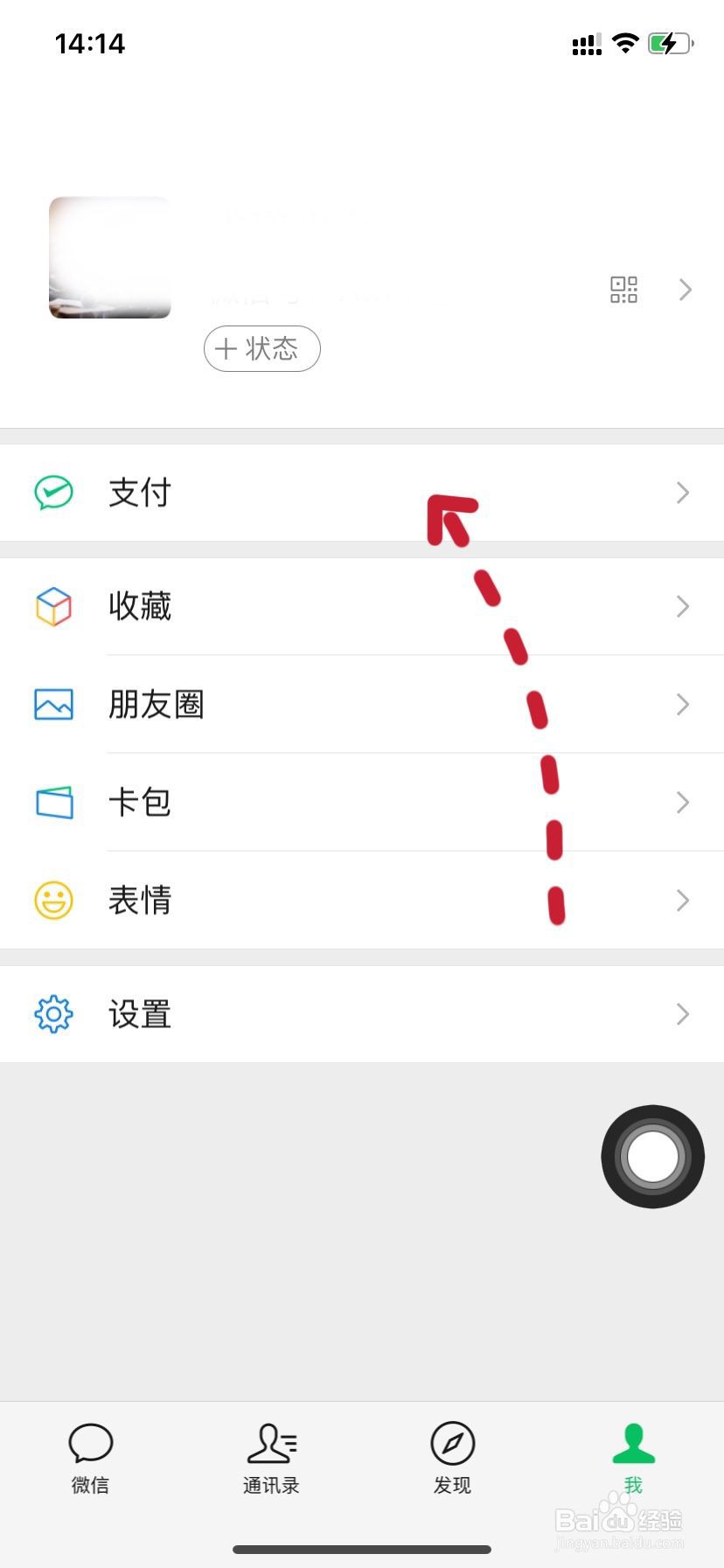724x1568 pixels.
Task: Click the Card Package (卡包) wallet icon
Action: click(52, 801)
